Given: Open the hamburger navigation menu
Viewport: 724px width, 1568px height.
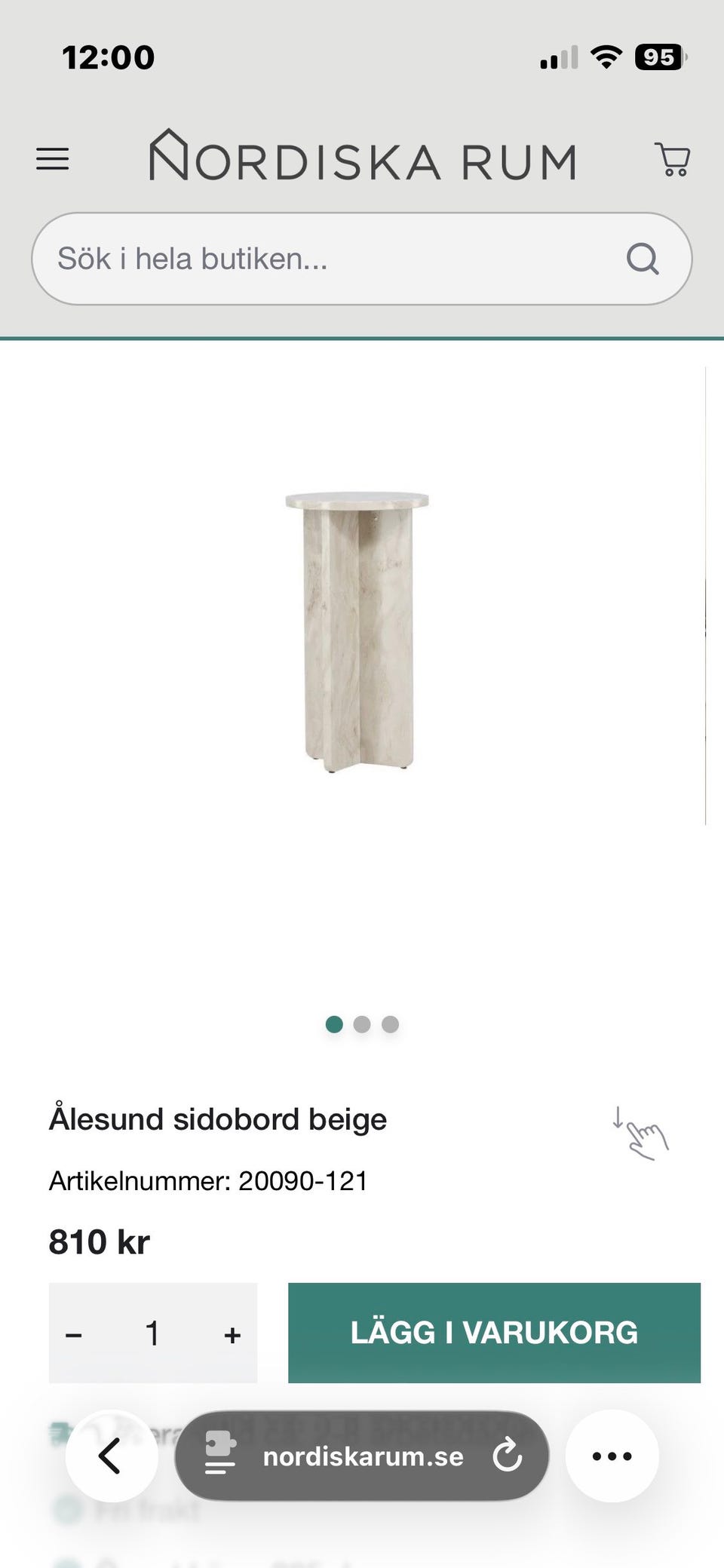Looking at the screenshot, I should coord(52,158).
